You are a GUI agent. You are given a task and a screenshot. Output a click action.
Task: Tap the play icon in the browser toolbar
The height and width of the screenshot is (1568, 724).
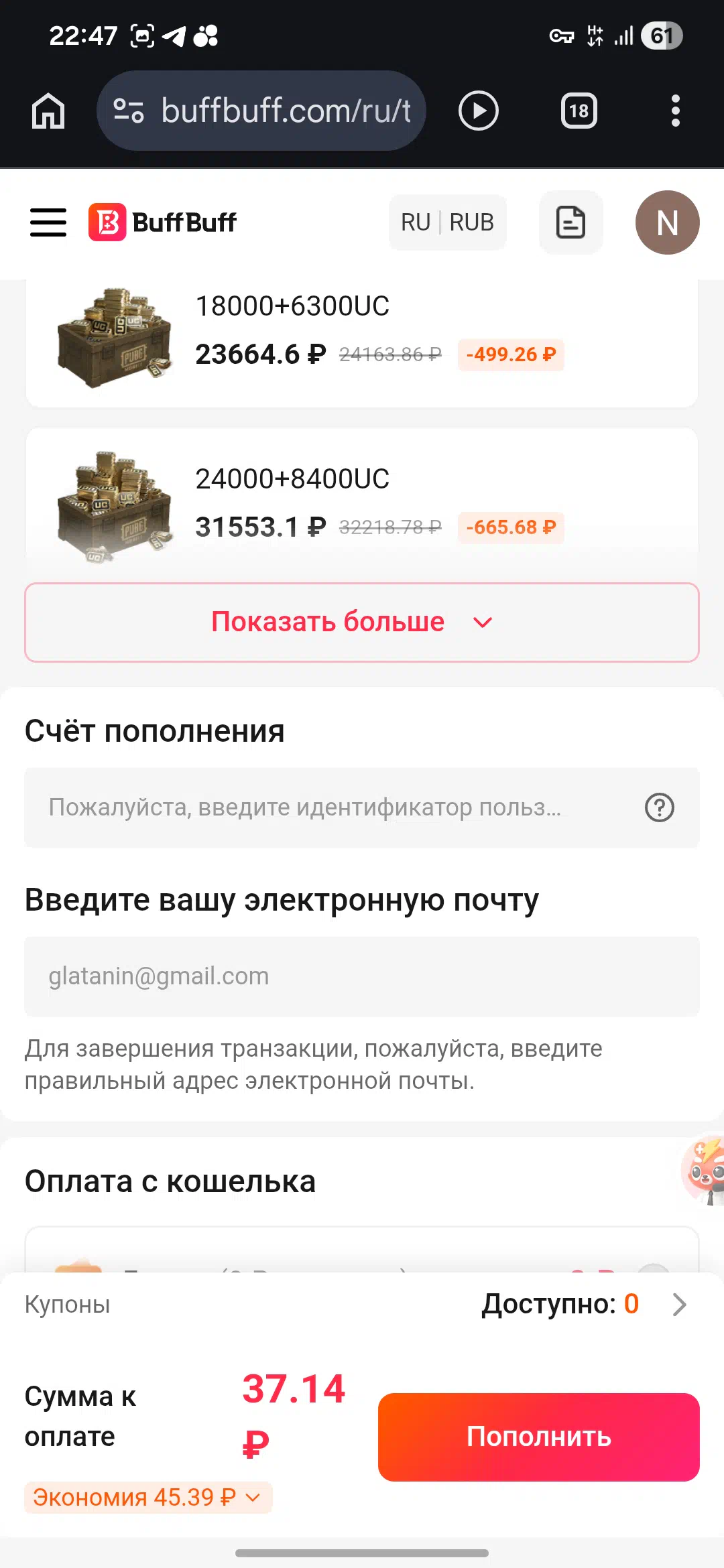478,111
